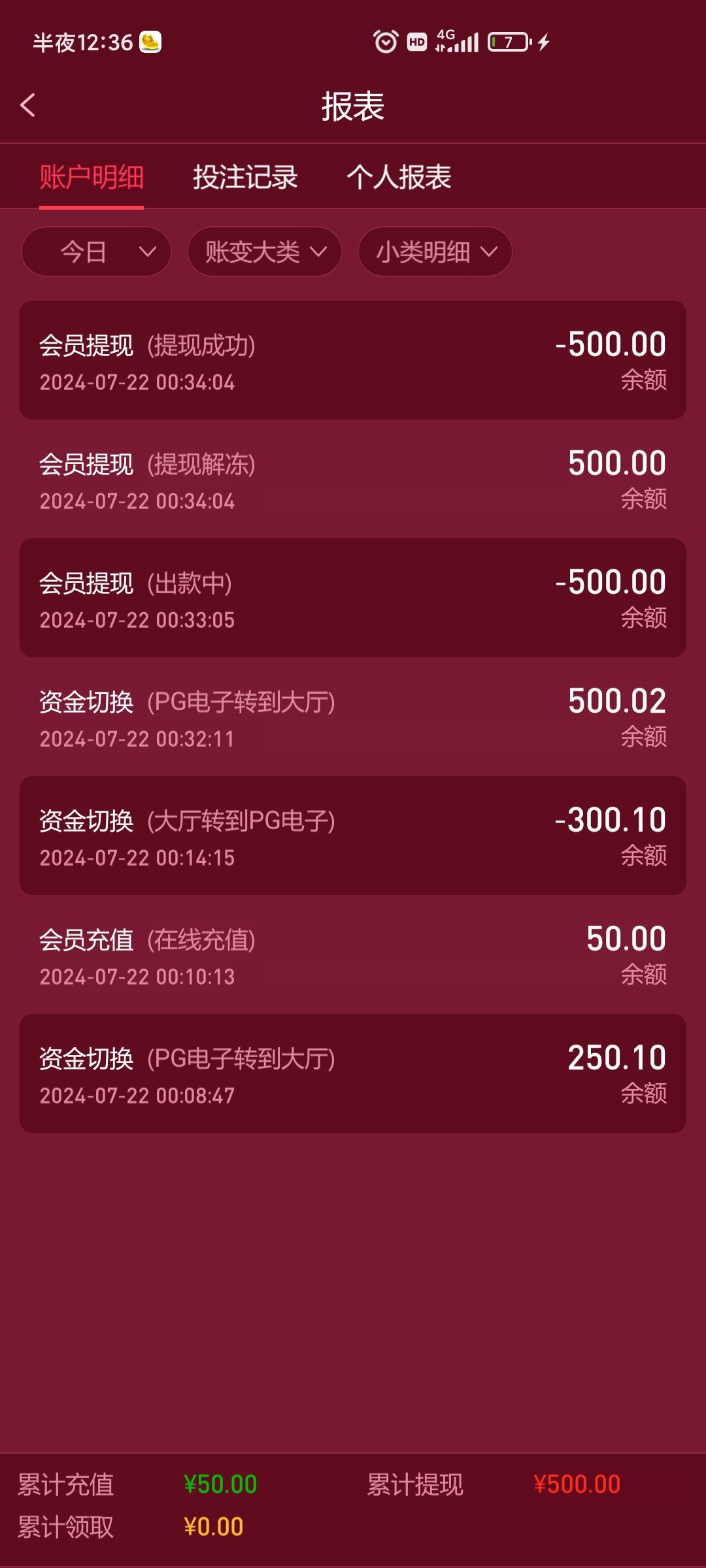This screenshot has width=706, height=1568.
Task: Open the 大厅转到PG电子 transfer of -300.10
Action: [353, 836]
